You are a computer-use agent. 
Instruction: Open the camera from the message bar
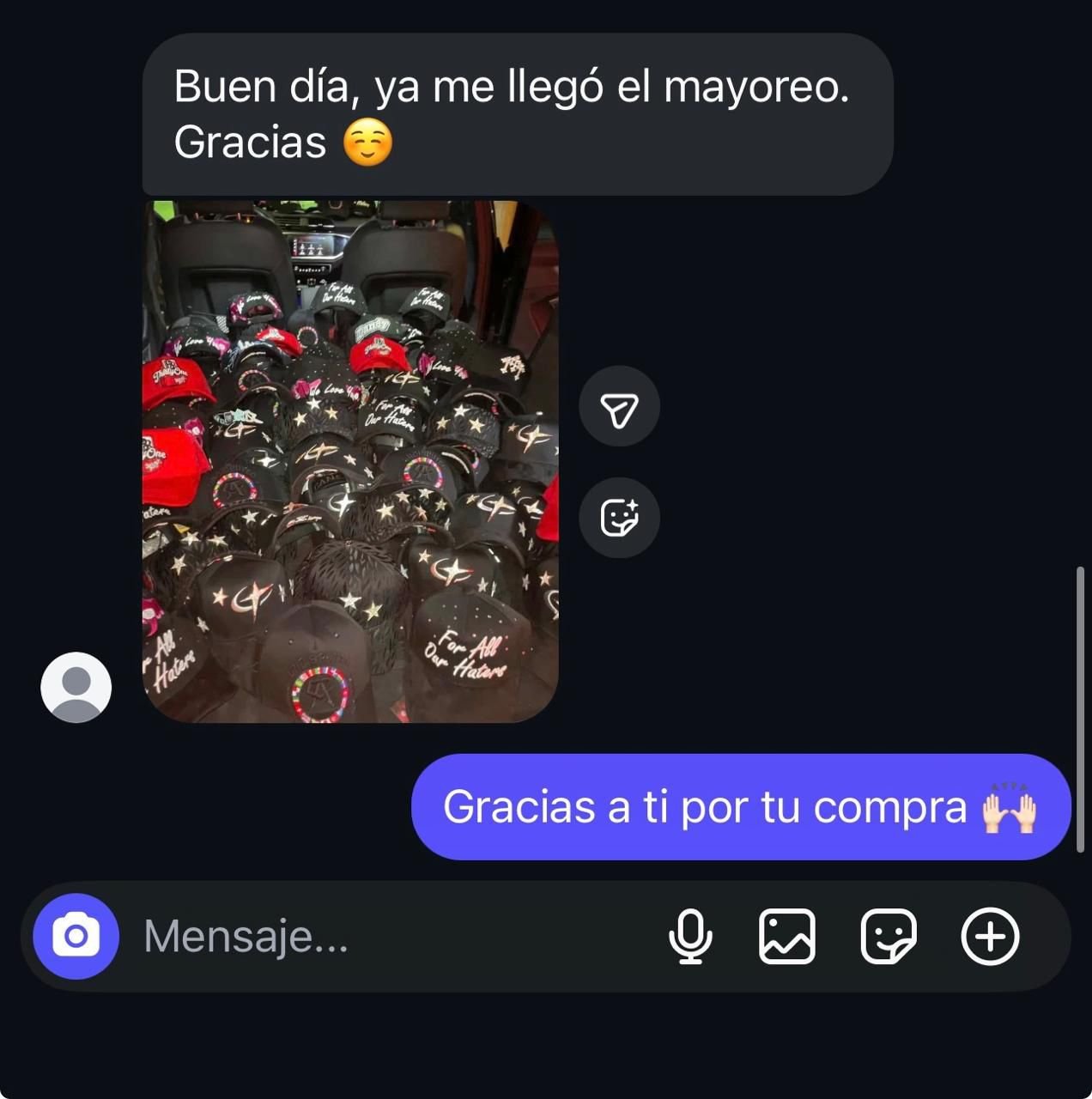coord(76,936)
